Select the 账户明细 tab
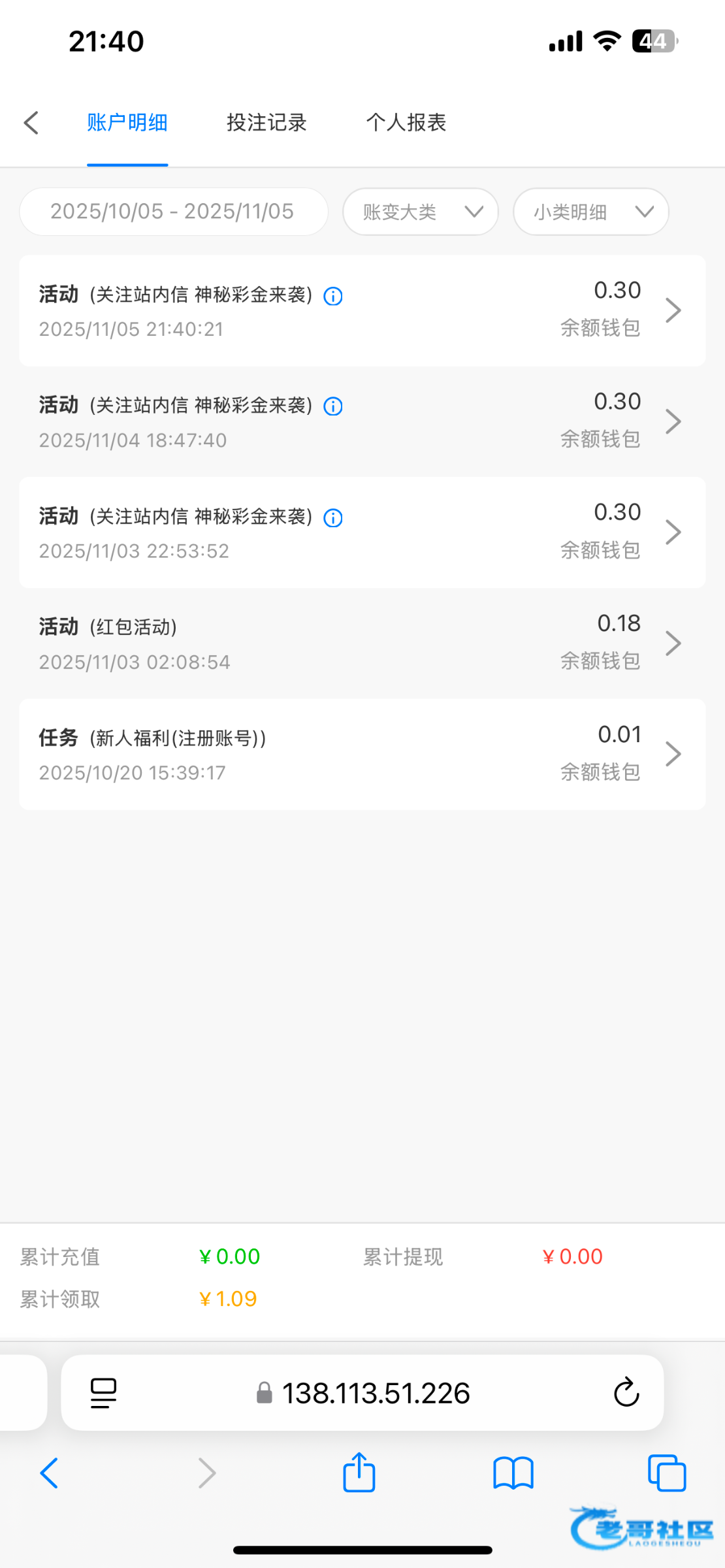725x1568 pixels. click(127, 123)
